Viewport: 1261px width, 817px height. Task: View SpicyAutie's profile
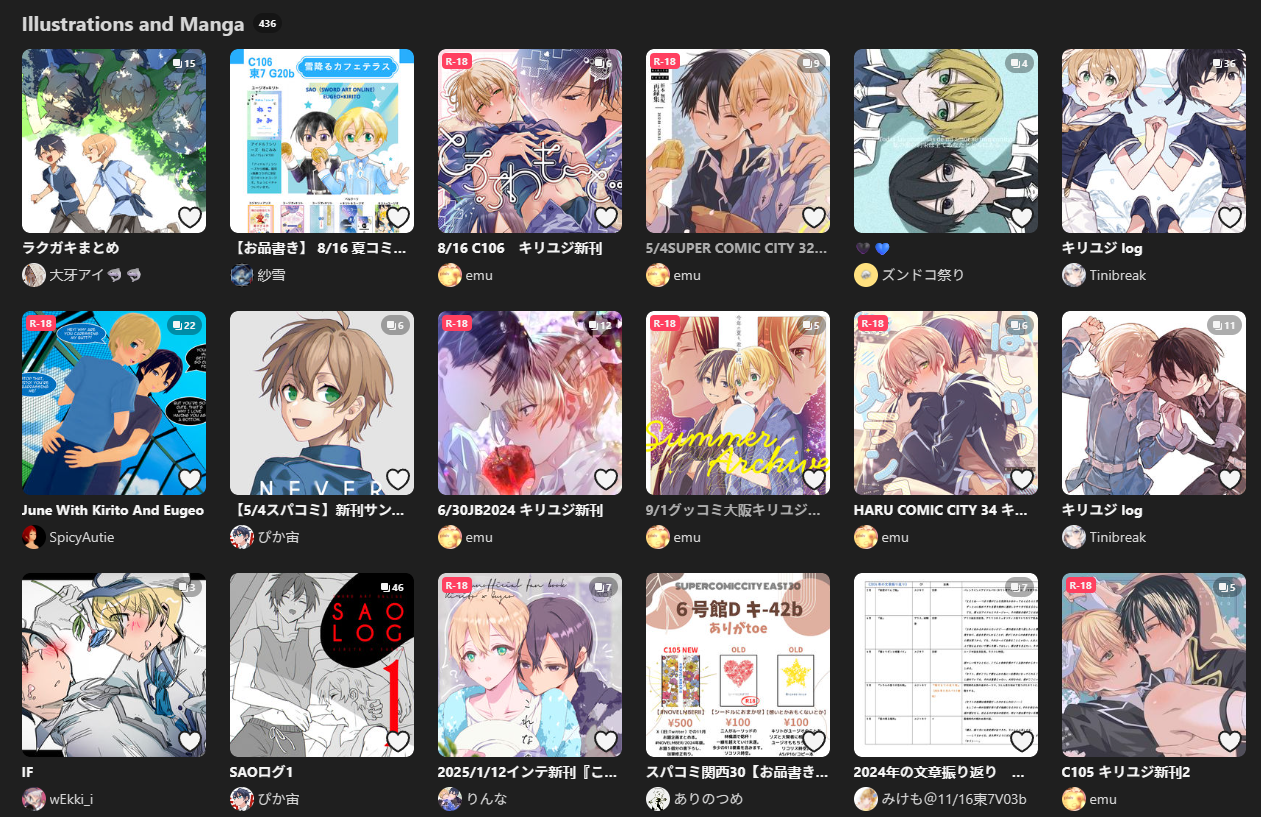point(81,537)
